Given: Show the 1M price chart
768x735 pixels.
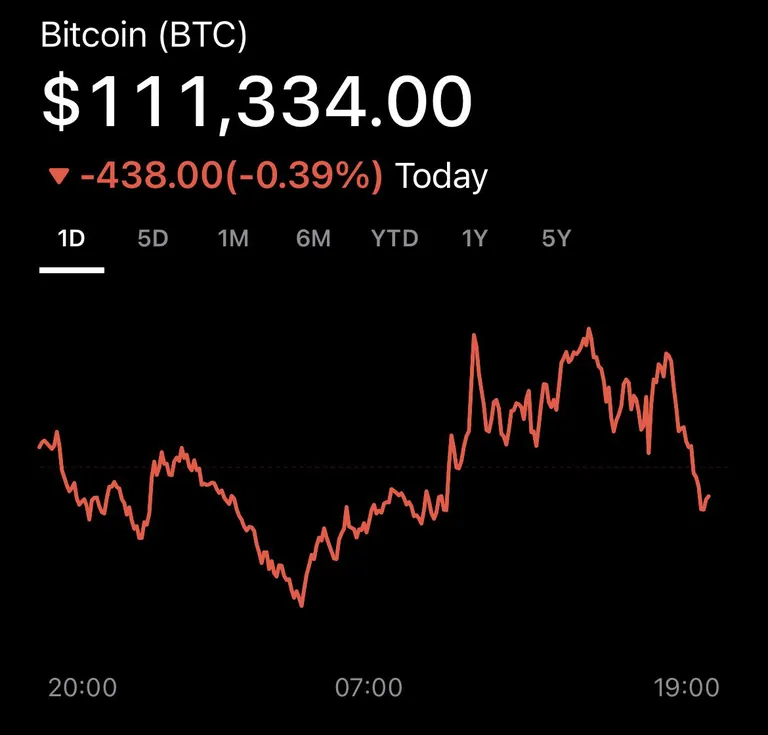Looking at the screenshot, I should pos(233,240).
